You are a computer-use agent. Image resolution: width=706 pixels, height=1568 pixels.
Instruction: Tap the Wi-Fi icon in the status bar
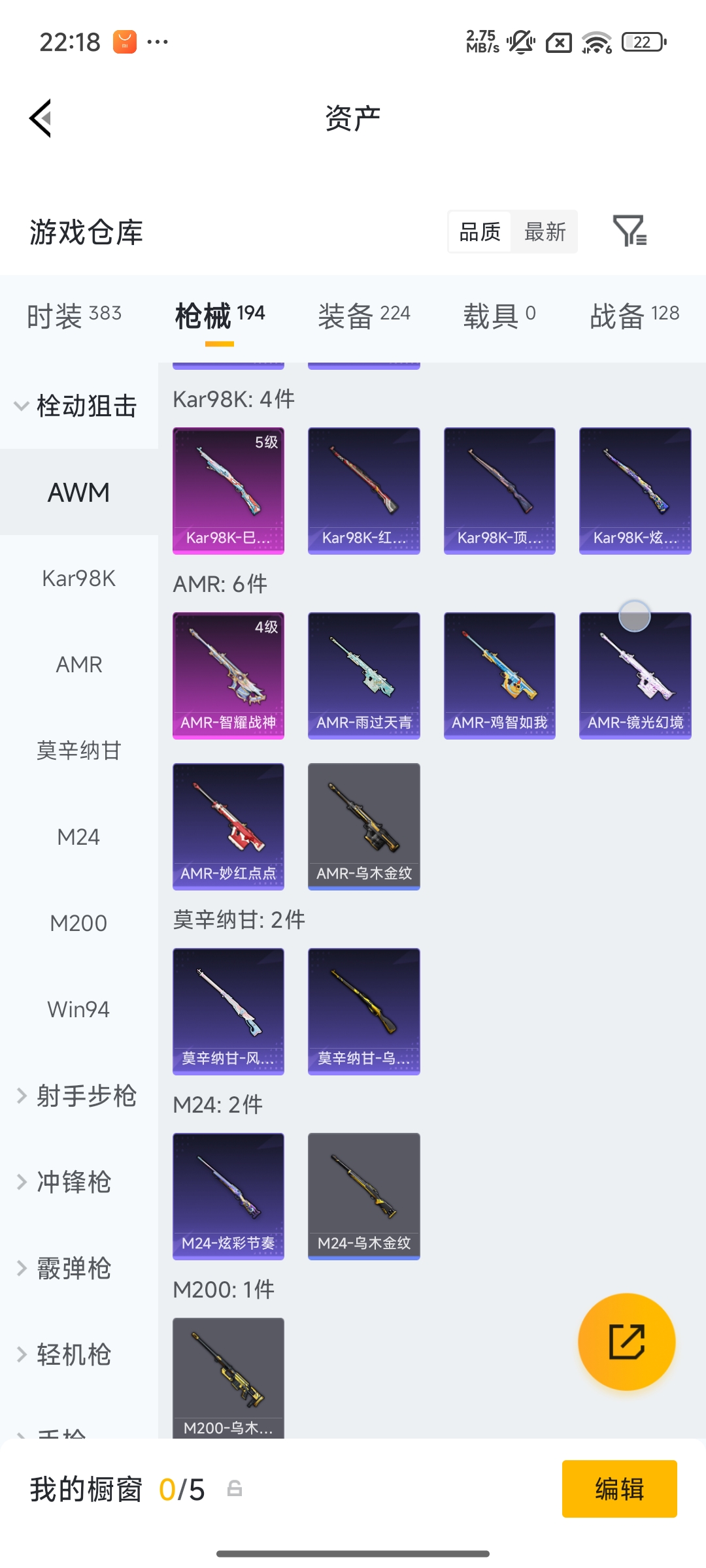(x=596, y=41)
